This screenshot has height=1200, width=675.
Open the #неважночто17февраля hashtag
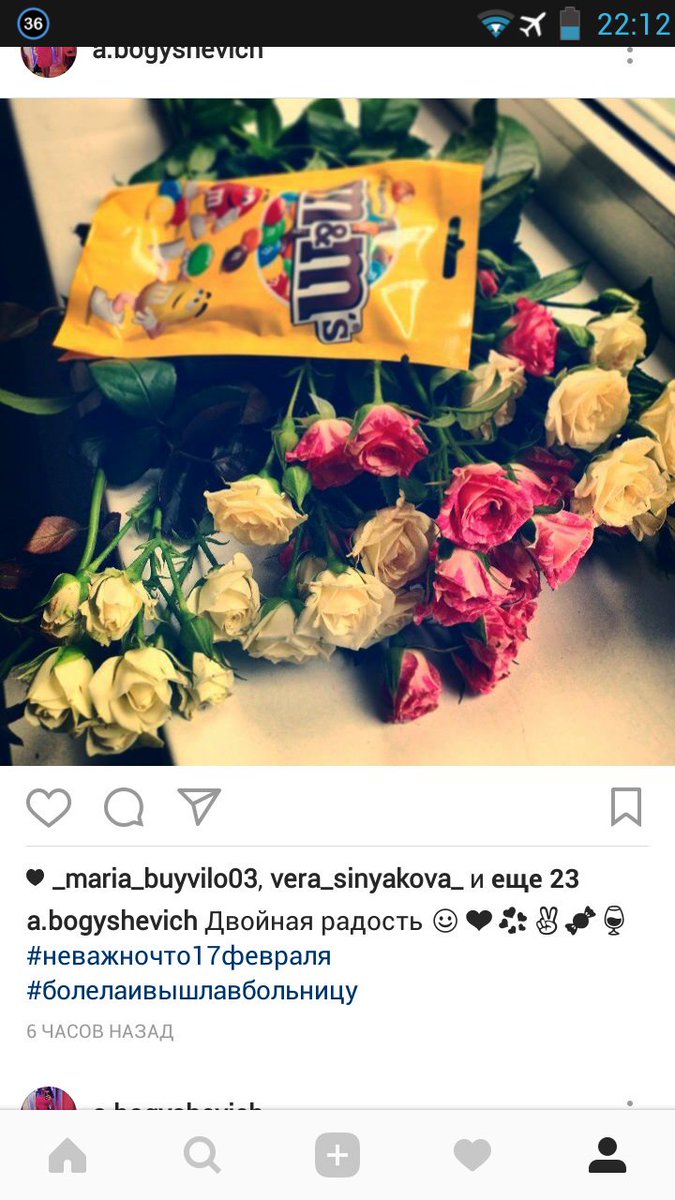tap(179, 956)
